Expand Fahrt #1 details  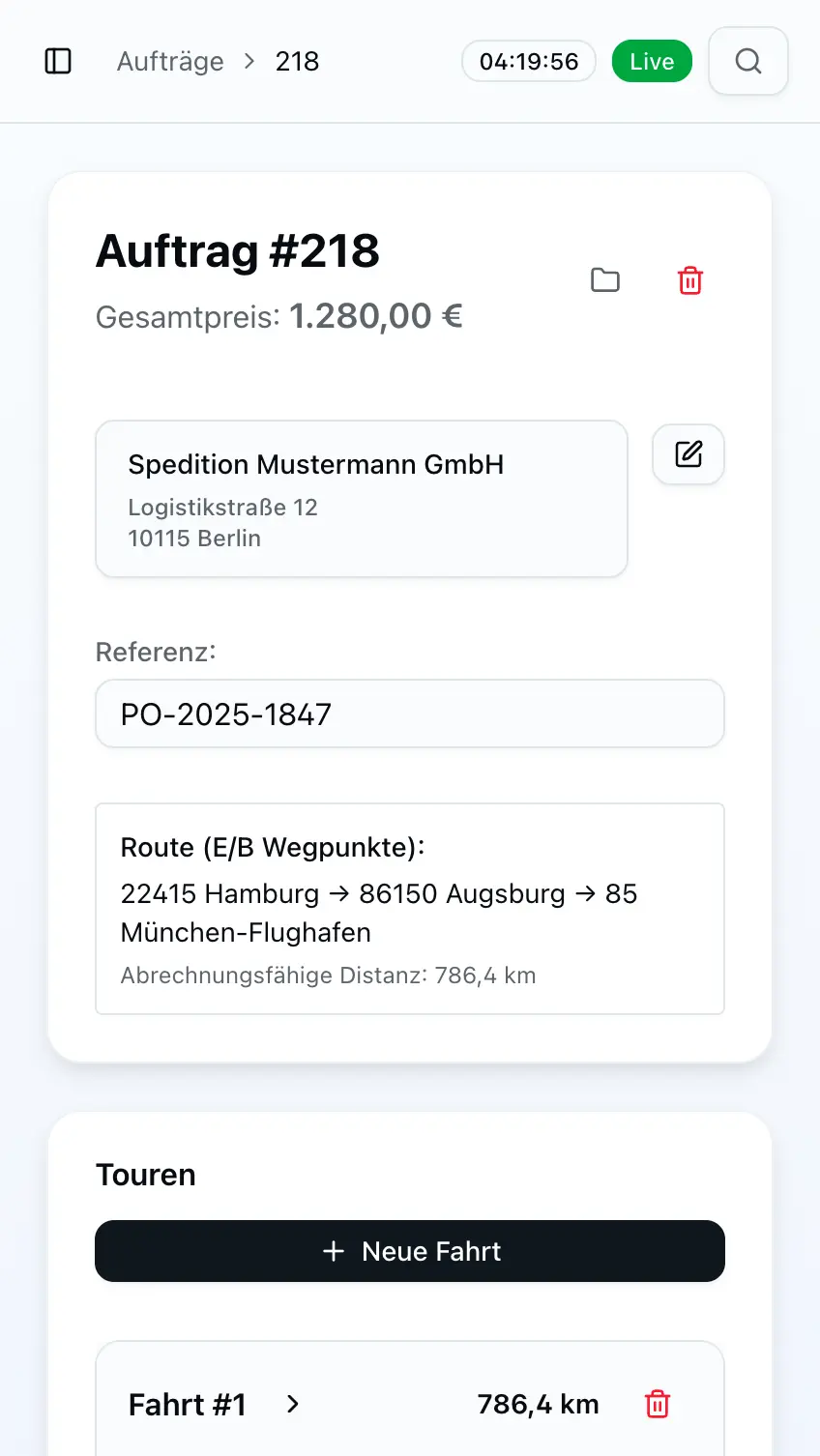pos(292,1405)
